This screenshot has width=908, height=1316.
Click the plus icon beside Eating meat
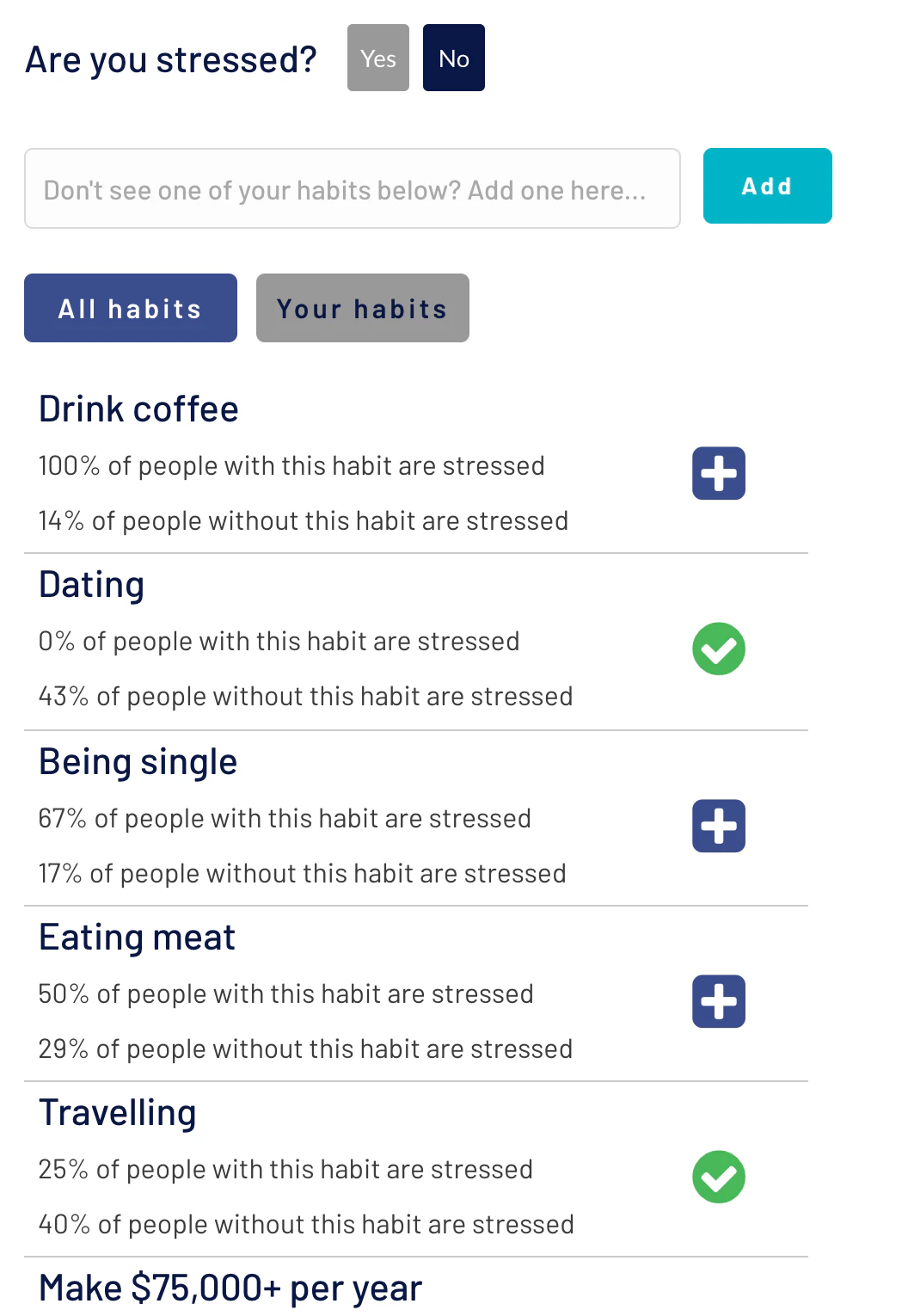click(x=718, y=1000)
